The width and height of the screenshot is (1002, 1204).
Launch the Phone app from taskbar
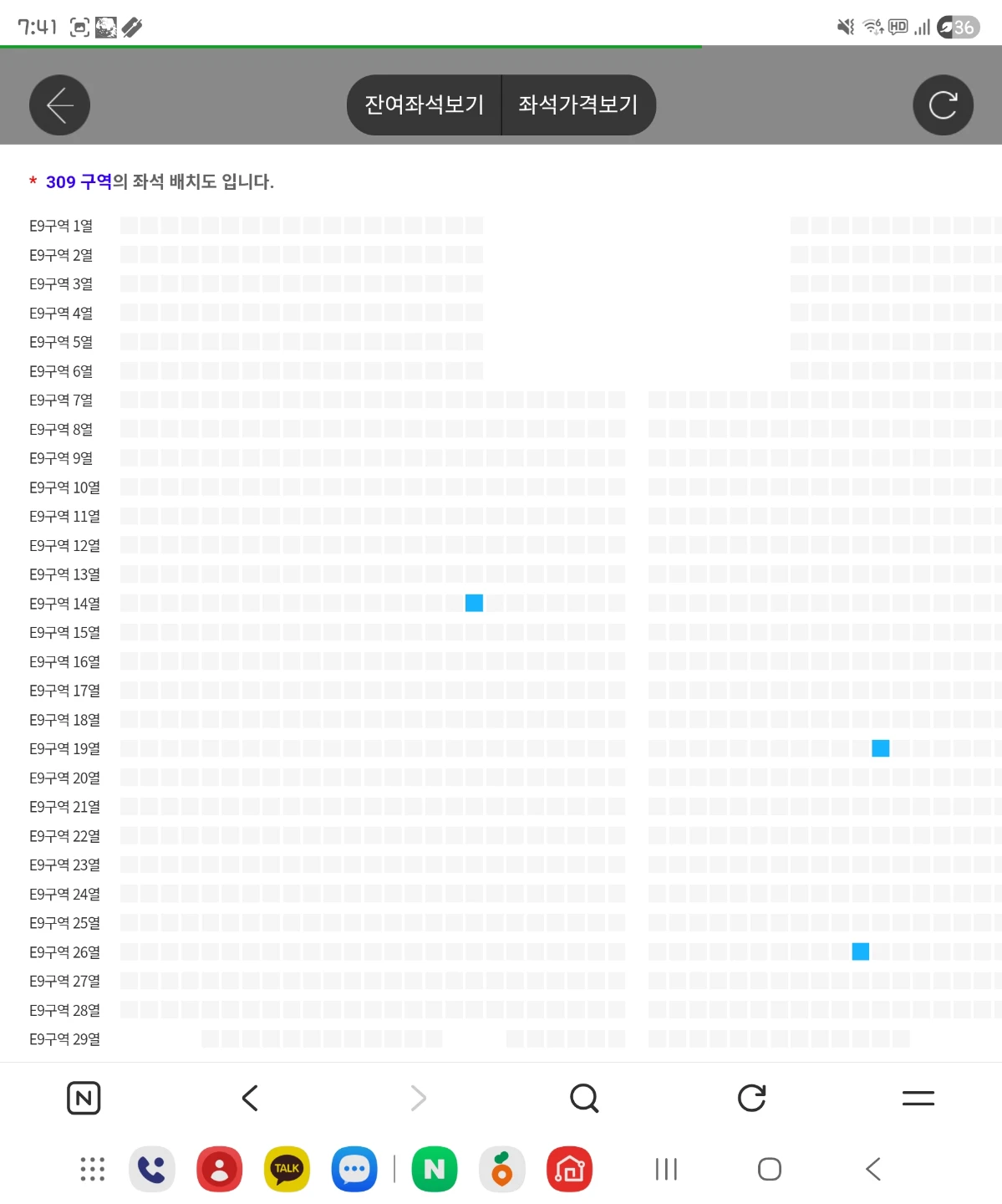coord(152,1169)
